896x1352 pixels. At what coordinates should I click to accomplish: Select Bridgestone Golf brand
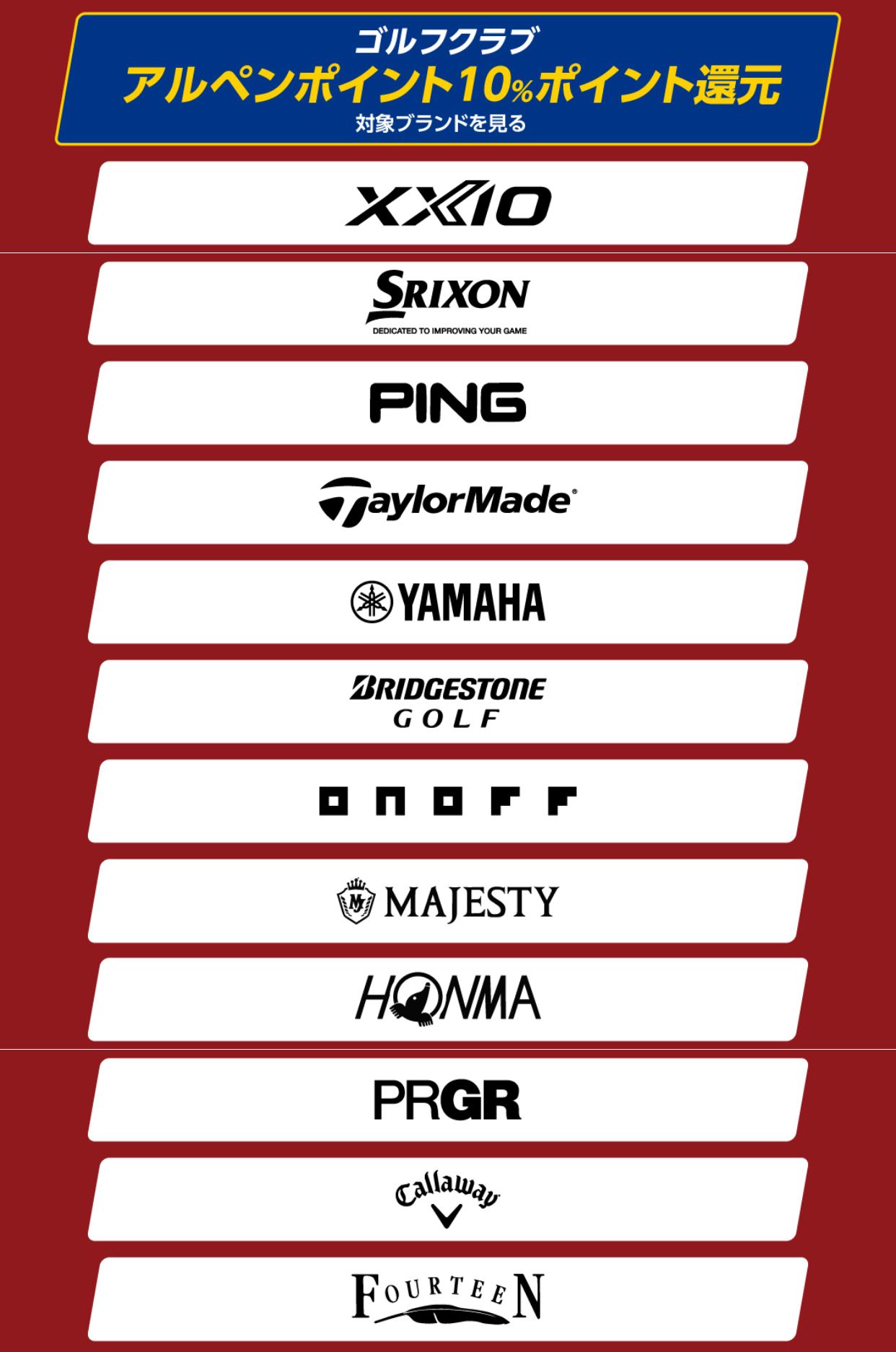pyautogui.click(x=447, y=701)
